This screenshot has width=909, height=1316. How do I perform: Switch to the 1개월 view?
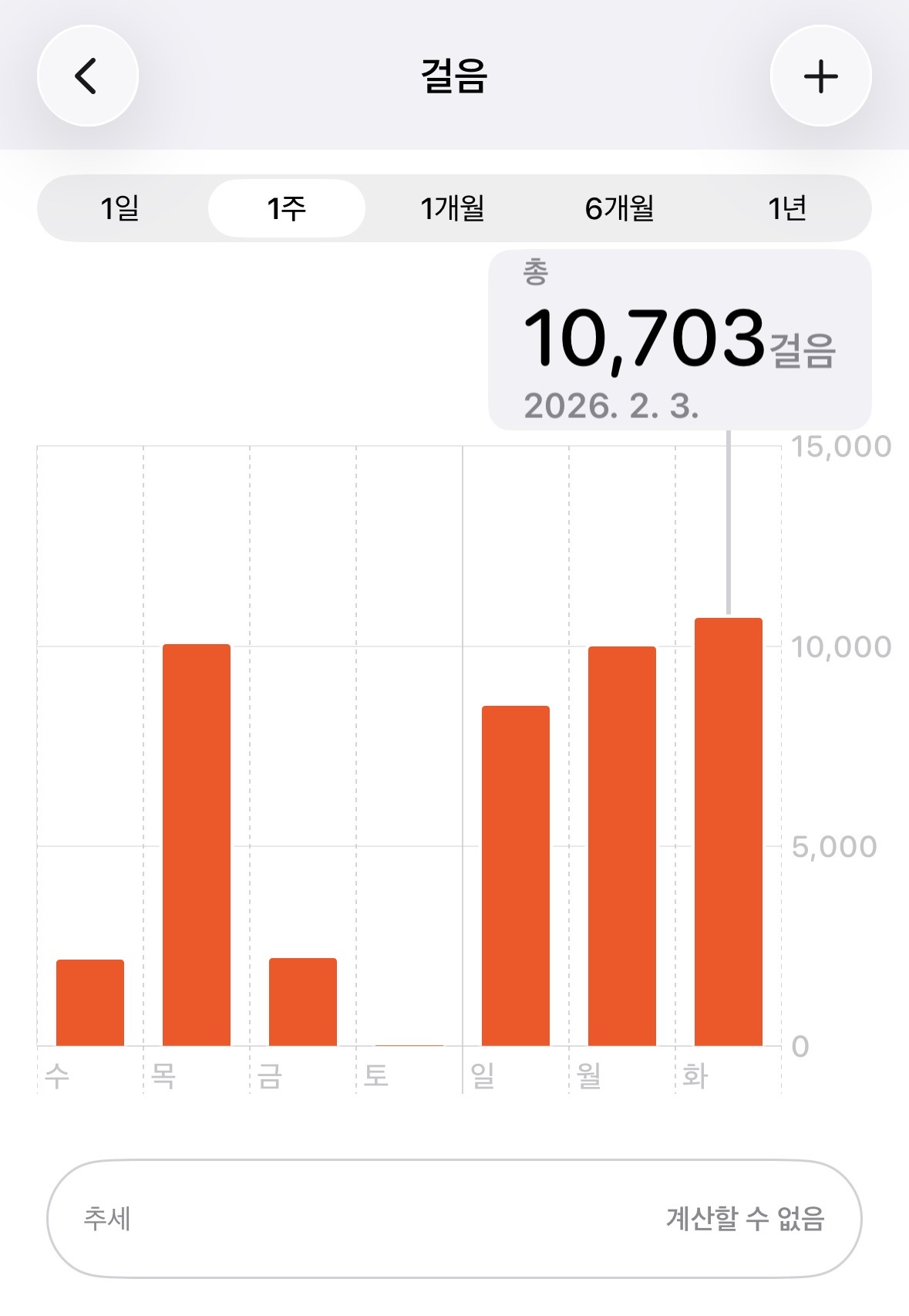click(x=453, y=208)
